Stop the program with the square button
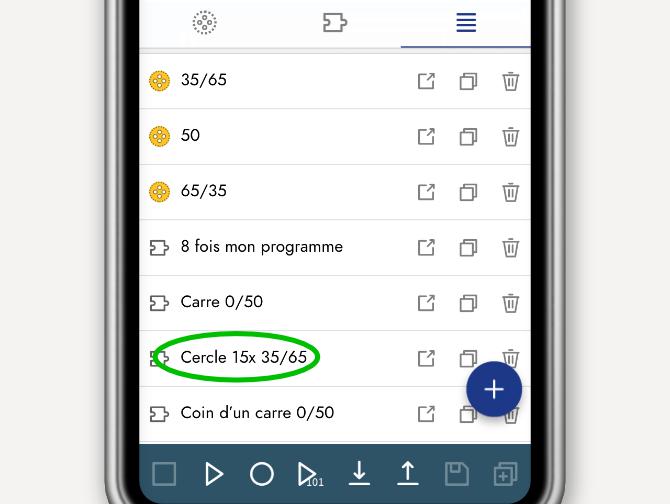 click(164, 473)
